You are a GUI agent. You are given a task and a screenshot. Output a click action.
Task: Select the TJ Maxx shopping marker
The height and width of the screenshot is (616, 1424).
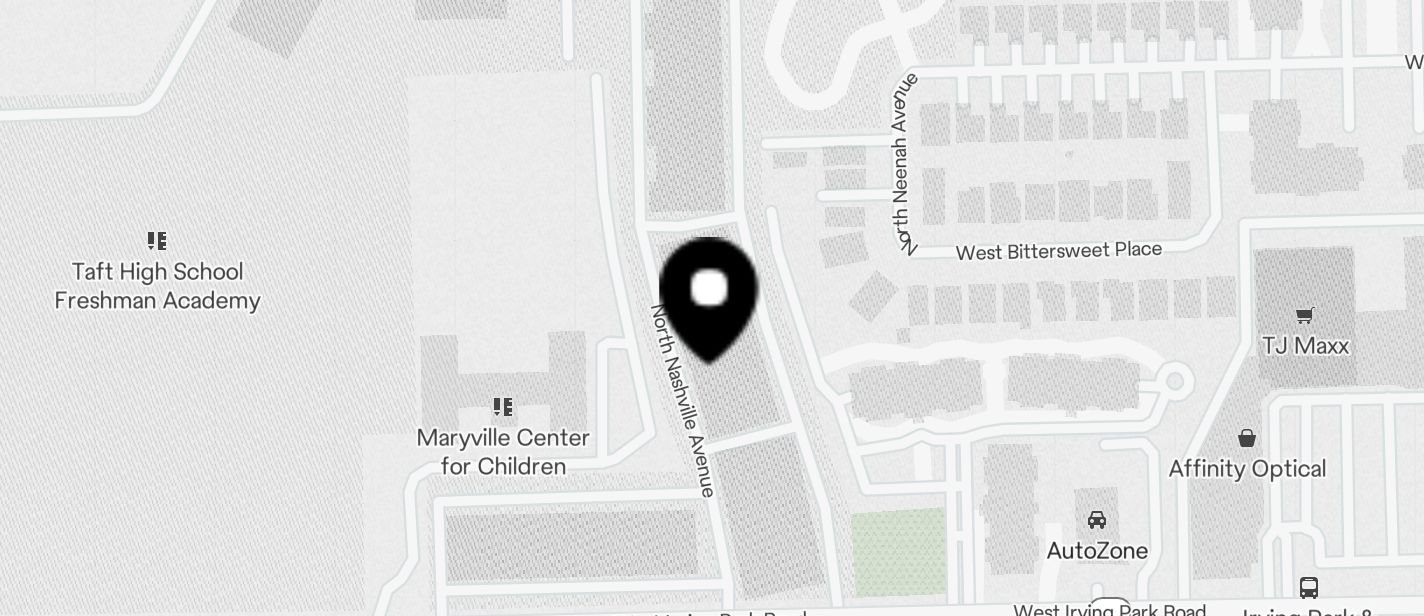[x=1304, y=317]
